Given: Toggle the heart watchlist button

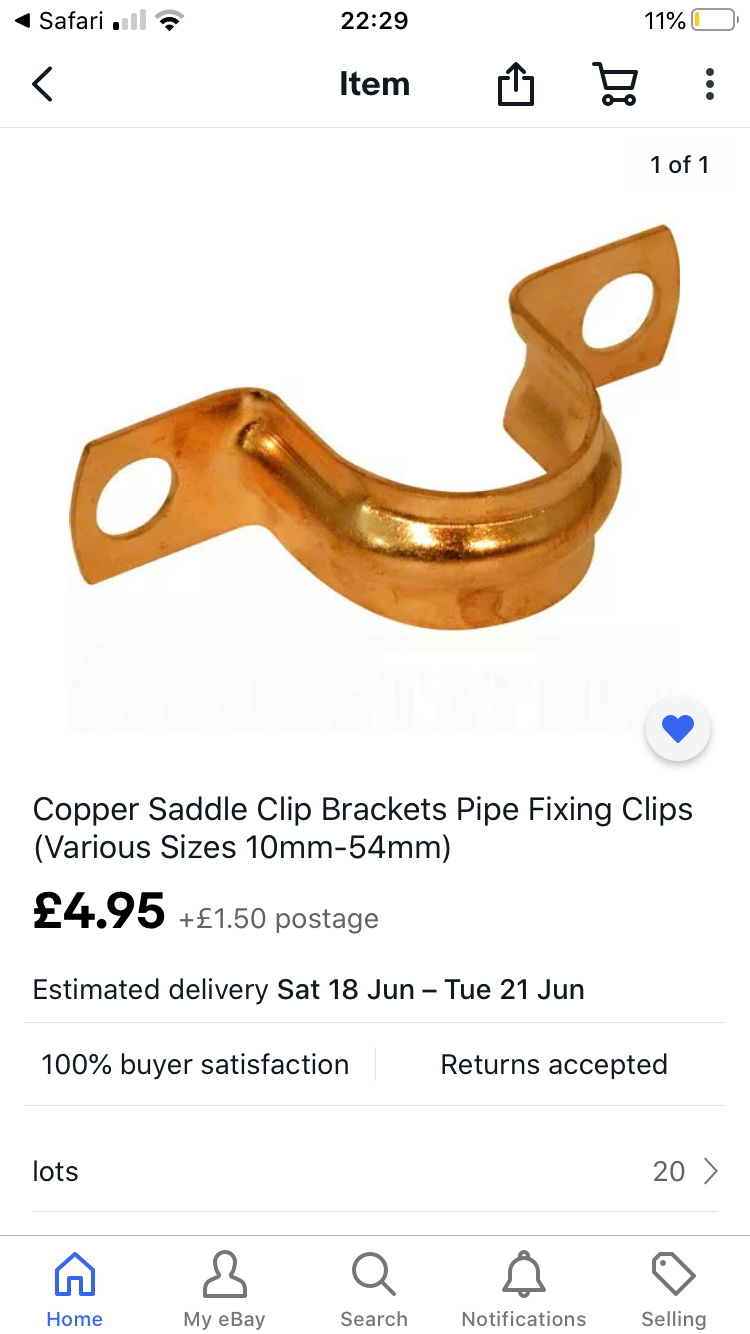Looking at the screenshot, I should point(678,730).
